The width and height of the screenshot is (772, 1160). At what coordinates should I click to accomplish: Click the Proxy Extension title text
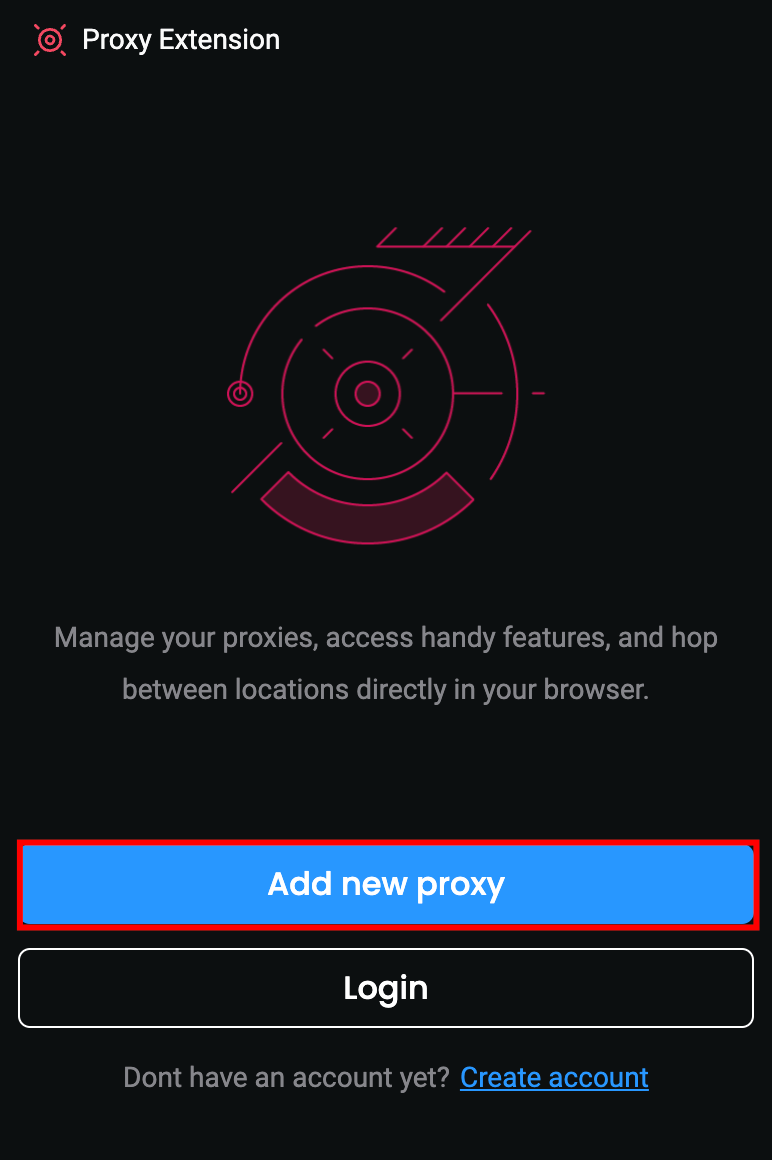pyautogui.click(x=180, y=40)
